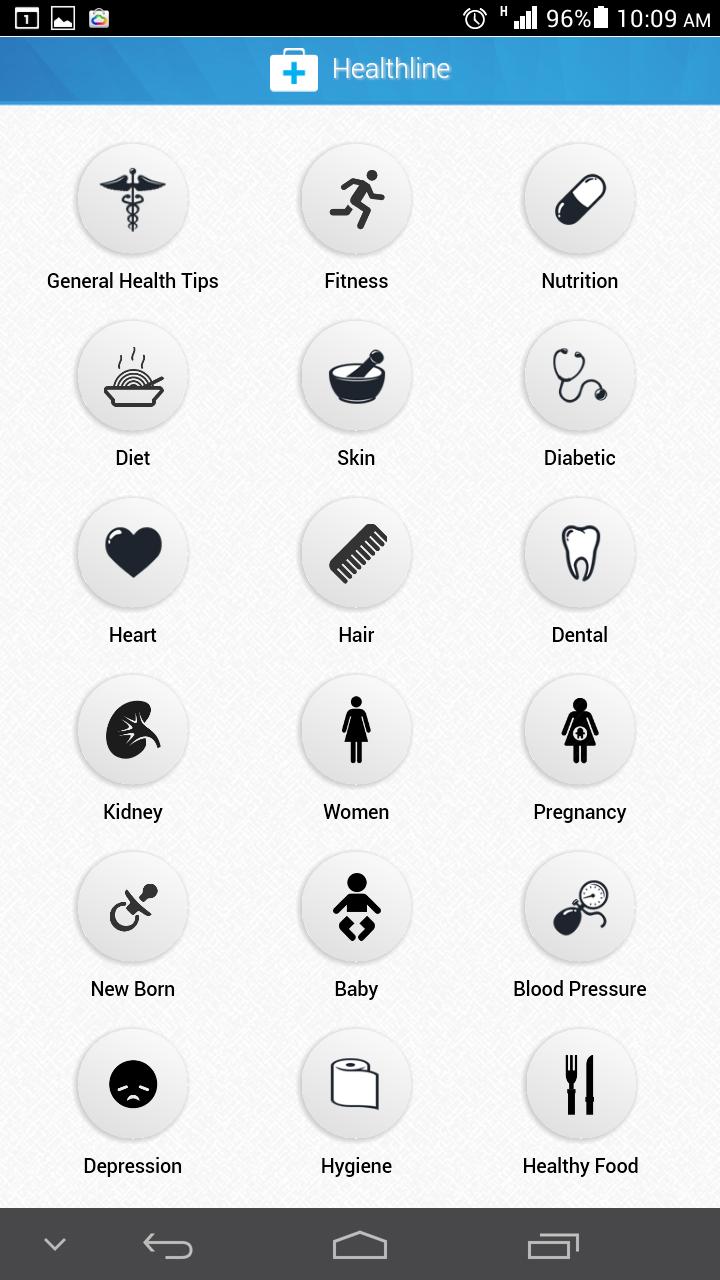Tap the Diet icon
The width and height of the screenshot is (720, 1280).
tap(132, 376)
